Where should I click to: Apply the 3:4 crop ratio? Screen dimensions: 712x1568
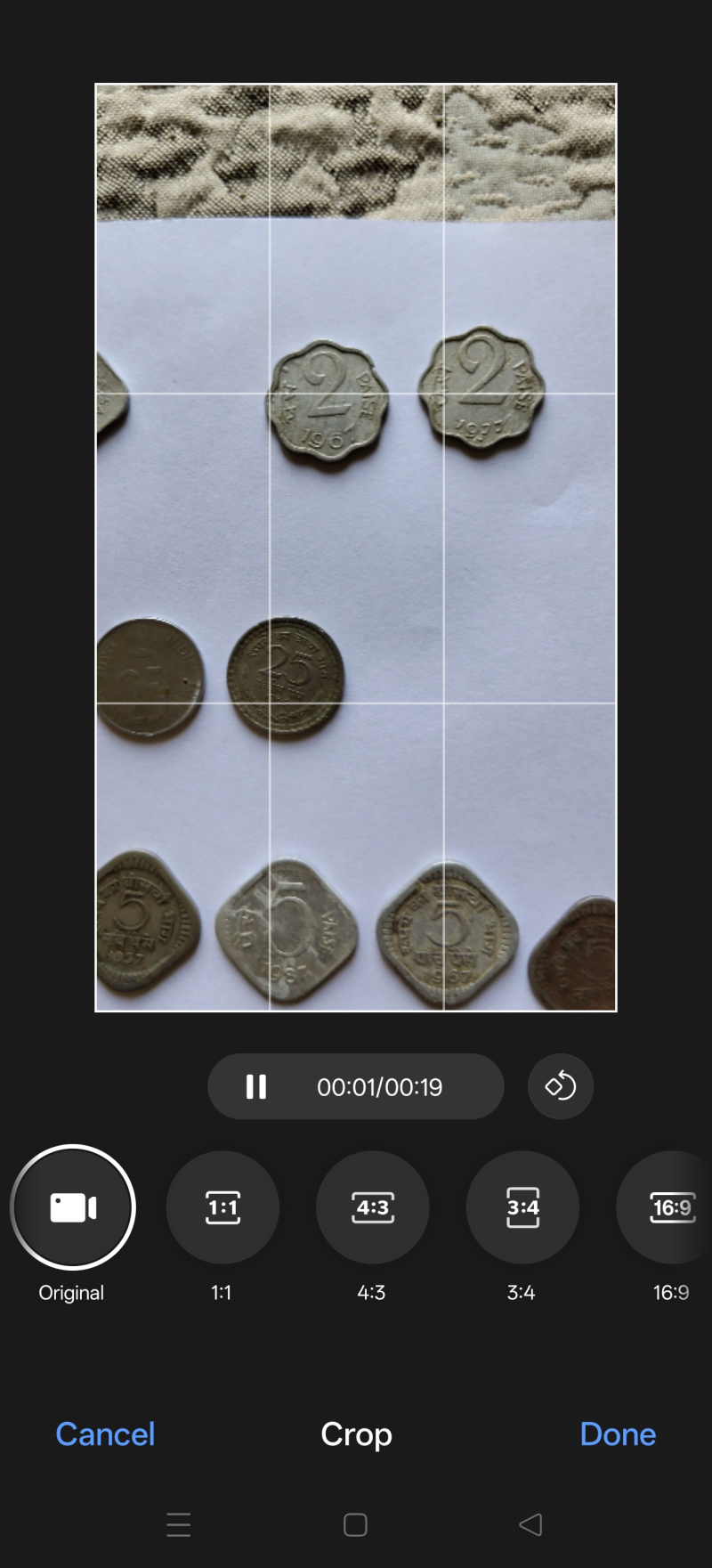pos(522,1207)
